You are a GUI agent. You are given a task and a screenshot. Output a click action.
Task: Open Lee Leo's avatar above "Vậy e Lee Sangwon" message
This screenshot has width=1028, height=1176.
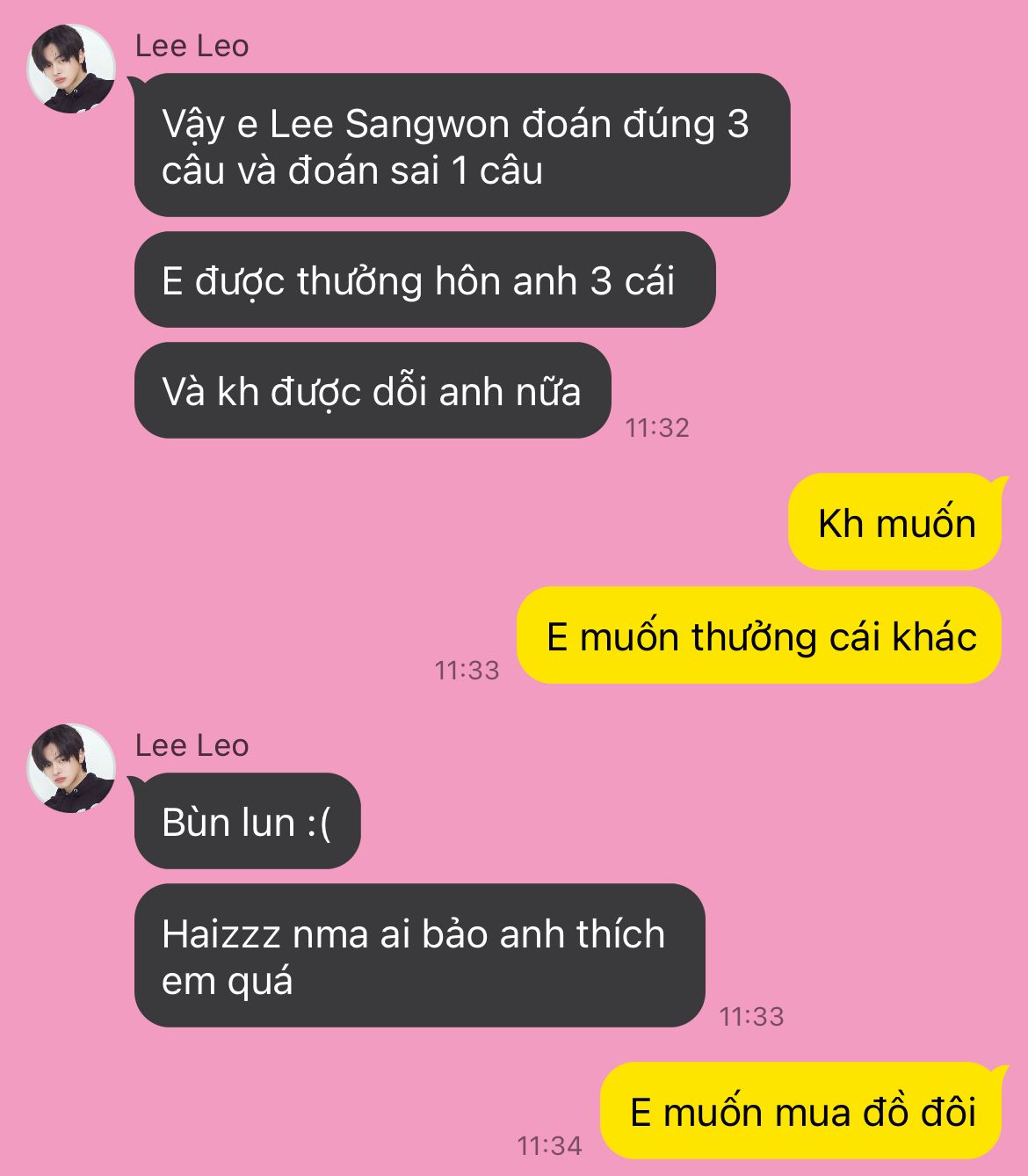pos(71,69)
